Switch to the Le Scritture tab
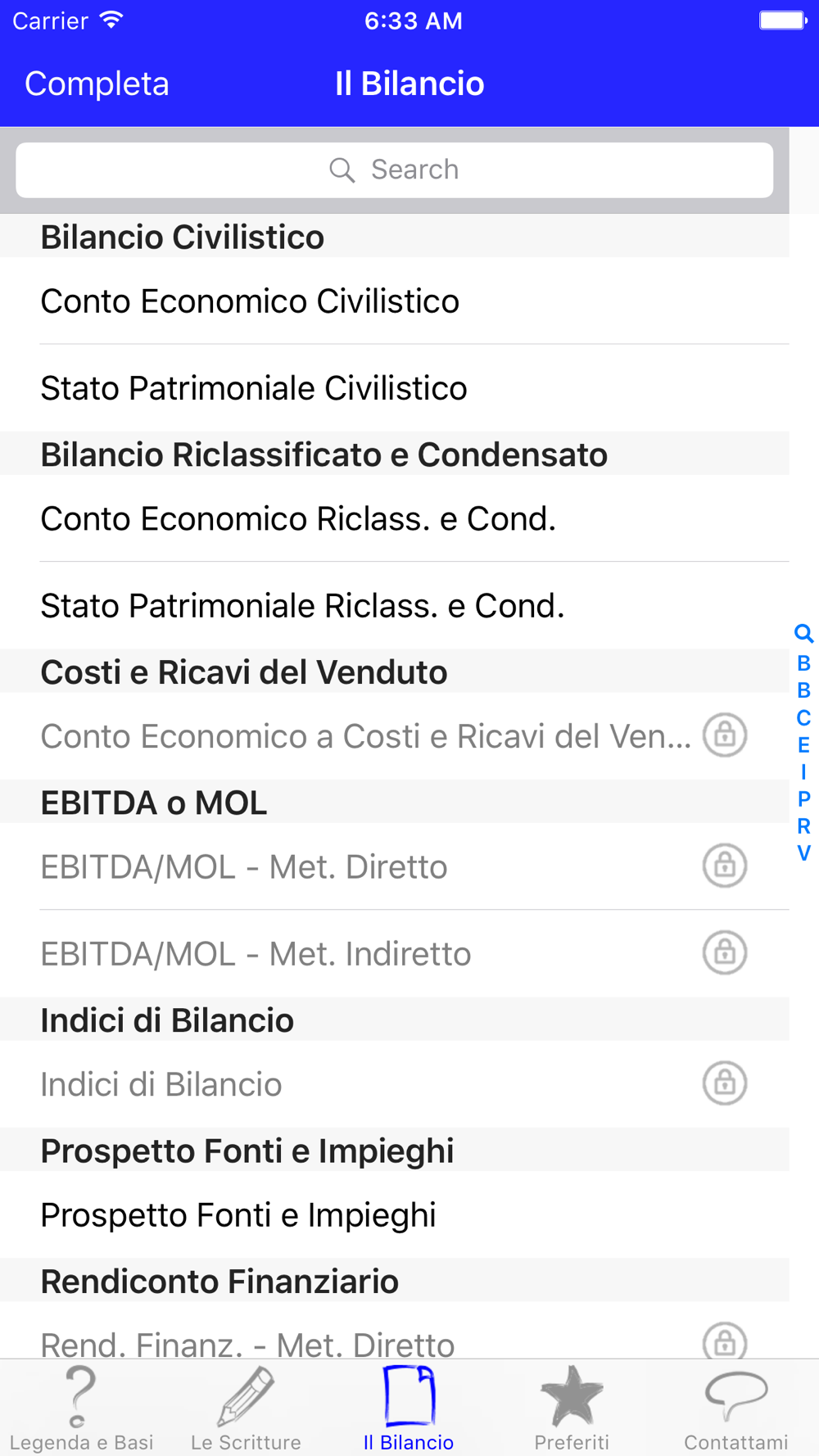Image resolution: width=819 pixels, height=1456 pixels. click(x=246, y=1409)
